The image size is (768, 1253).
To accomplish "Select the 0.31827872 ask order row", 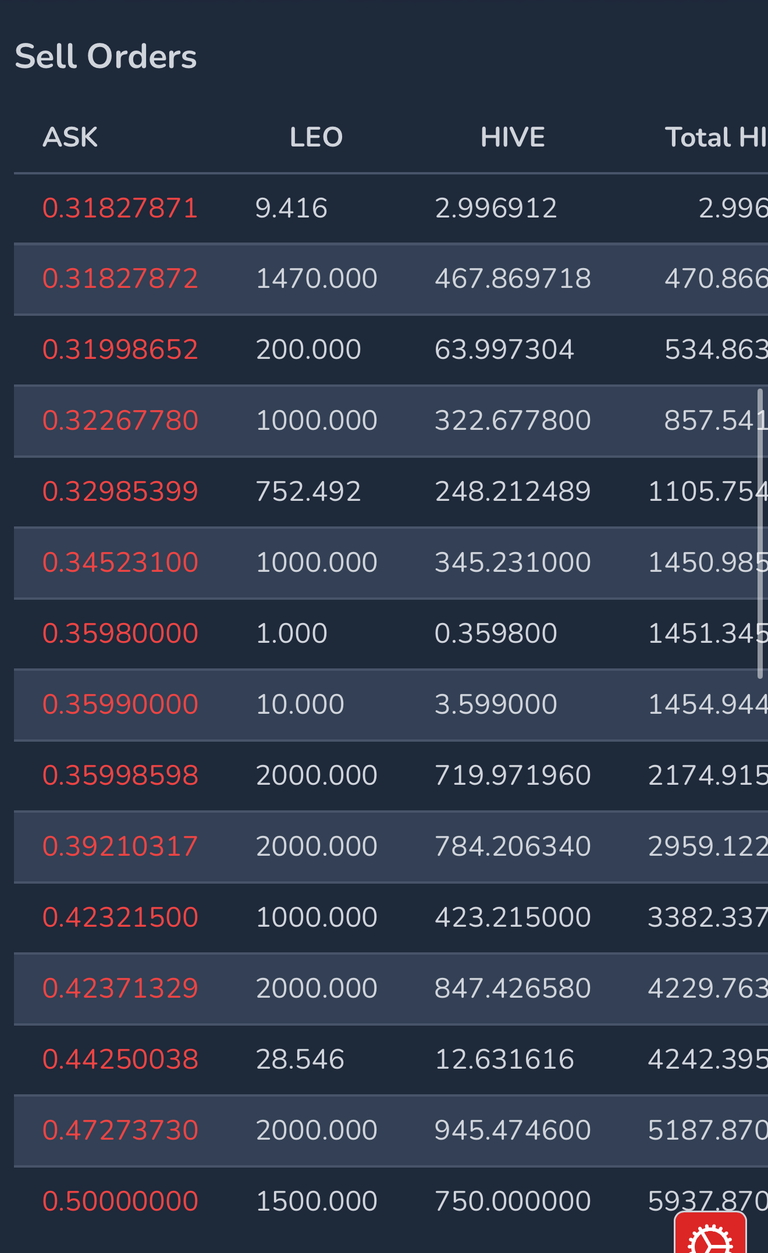I will pyautogui.click(x=391, y=279).
